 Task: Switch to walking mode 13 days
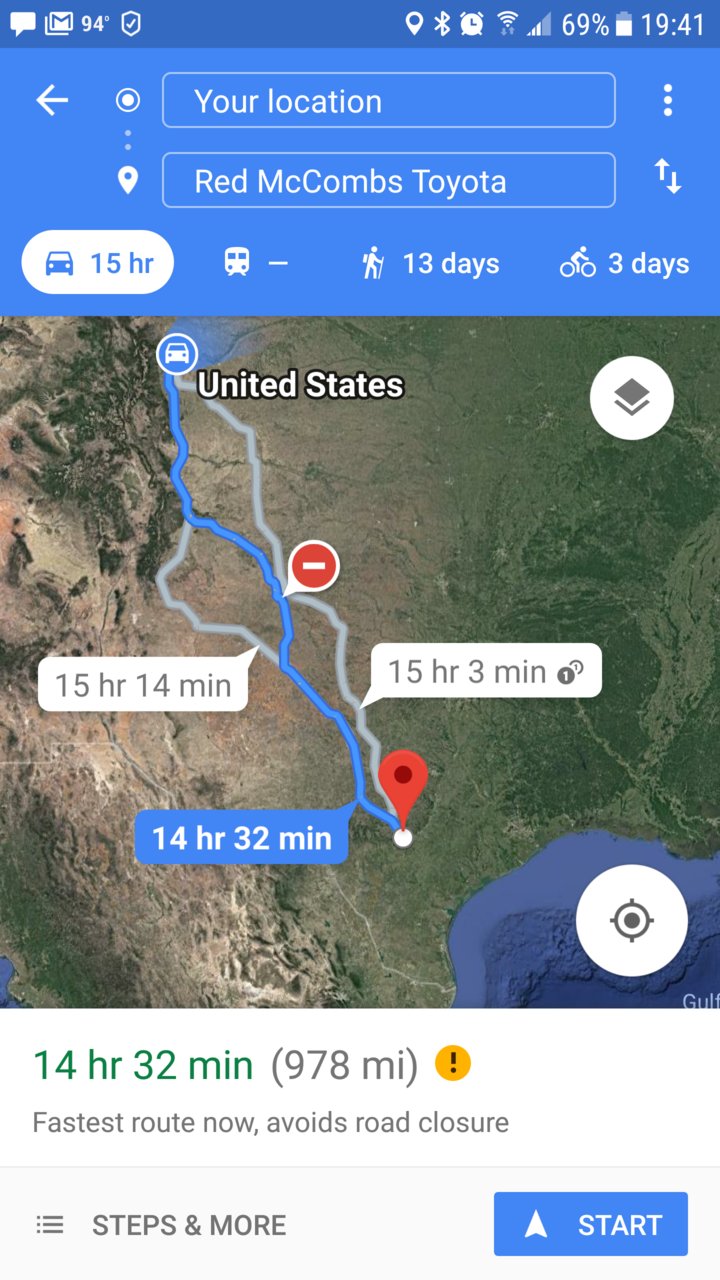coord(430,264)
